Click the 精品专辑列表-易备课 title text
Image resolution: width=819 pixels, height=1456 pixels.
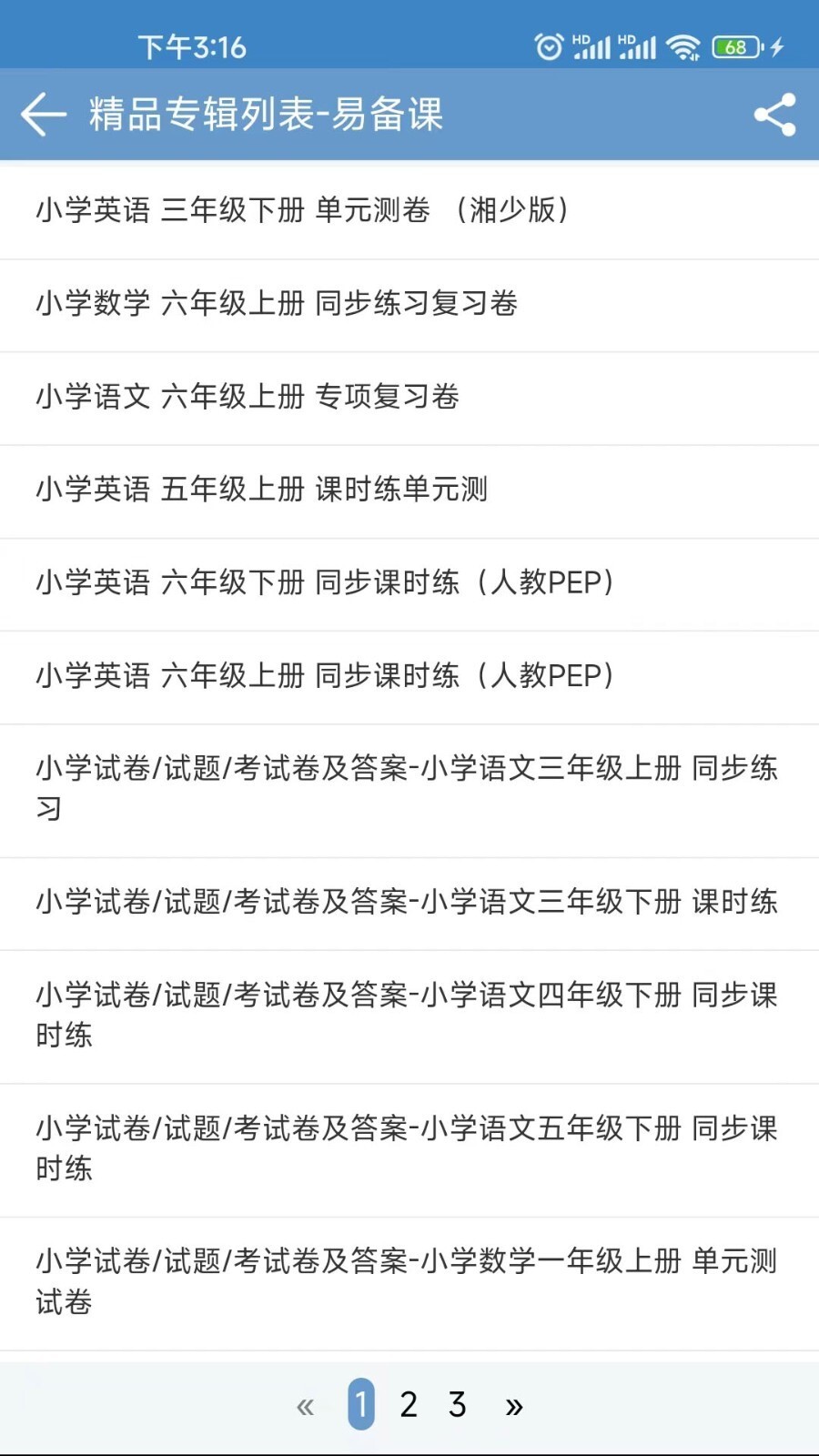tap(265, 115)
